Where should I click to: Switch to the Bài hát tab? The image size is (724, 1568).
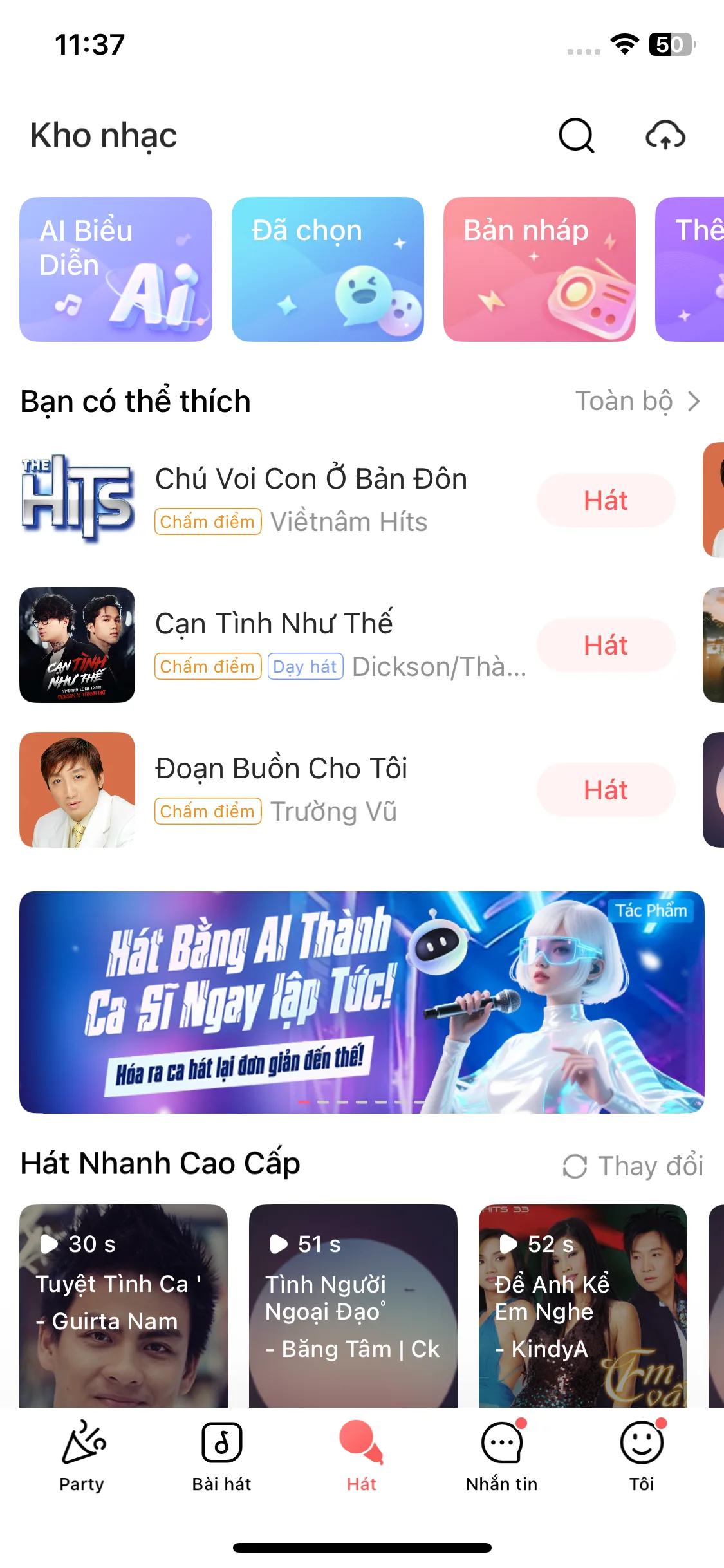pyautogui.click(x=221, y=1456)
